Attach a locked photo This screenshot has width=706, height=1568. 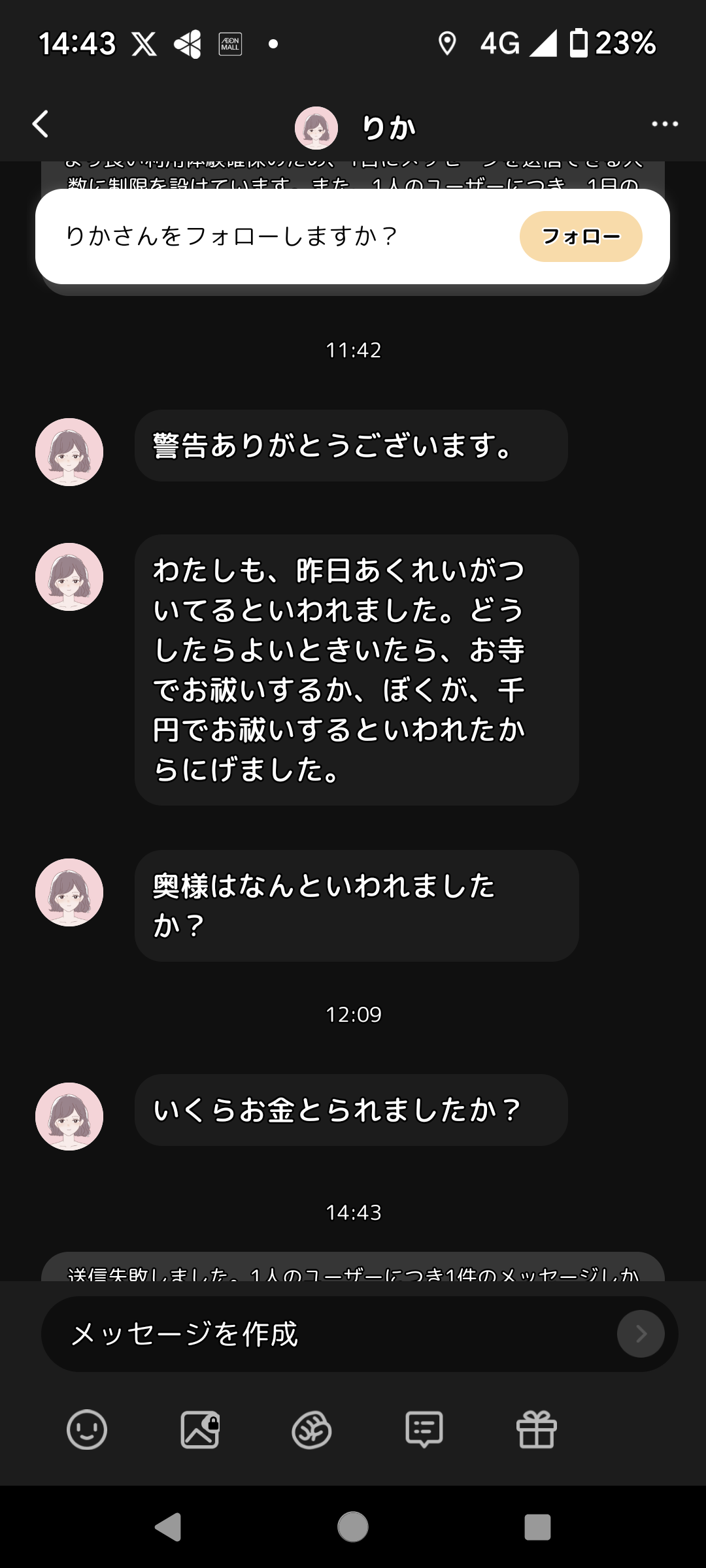point(200,1429)
